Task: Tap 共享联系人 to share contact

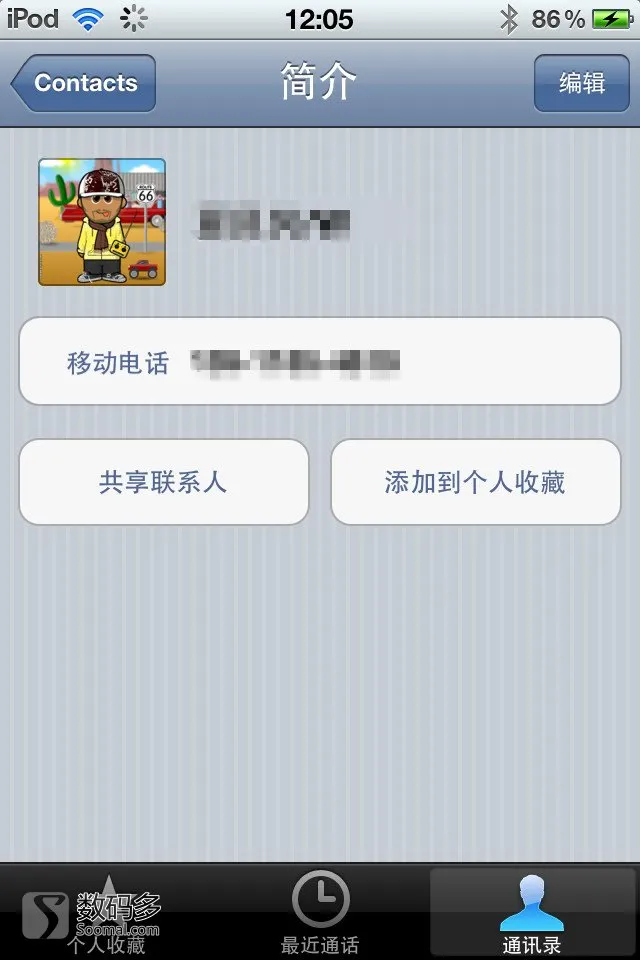Action: pyautogui.click(x=164, y=482)
